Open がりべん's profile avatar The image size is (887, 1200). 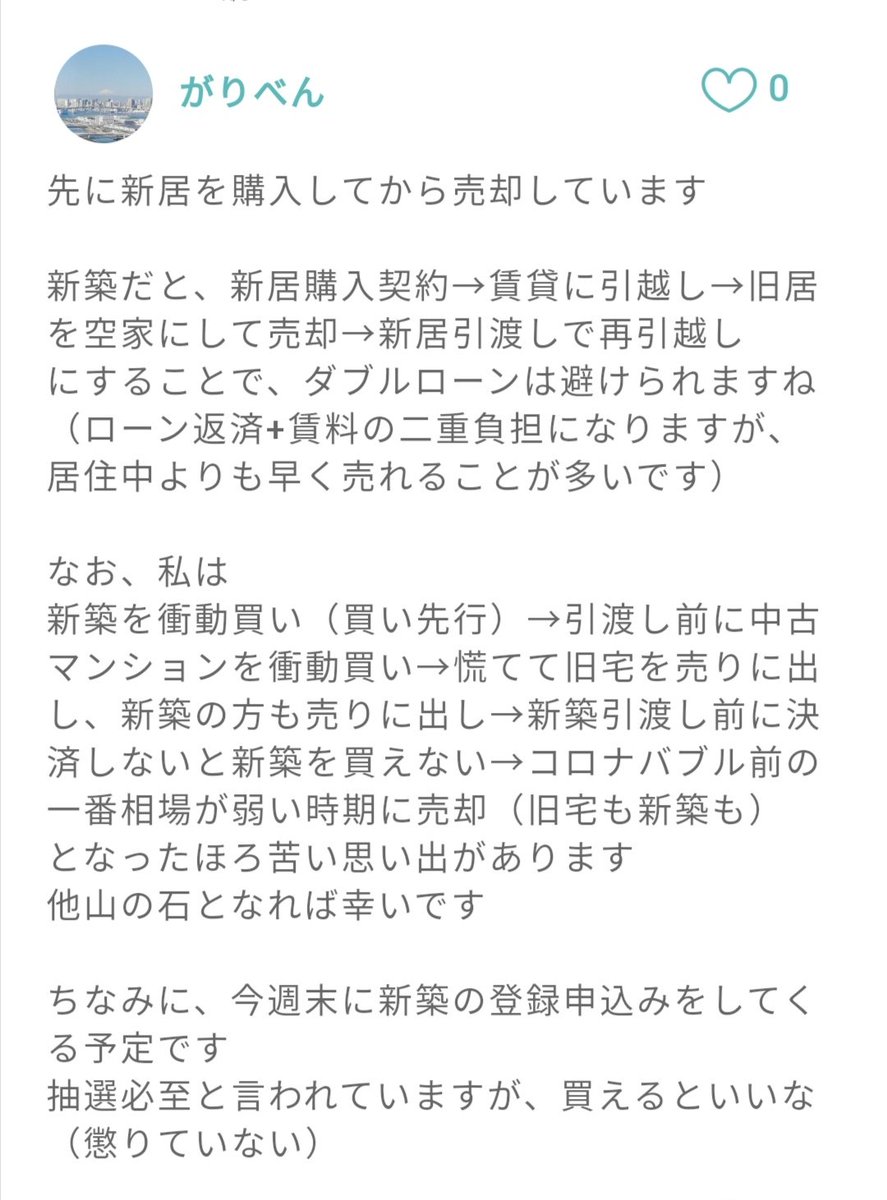click(102, 93)
